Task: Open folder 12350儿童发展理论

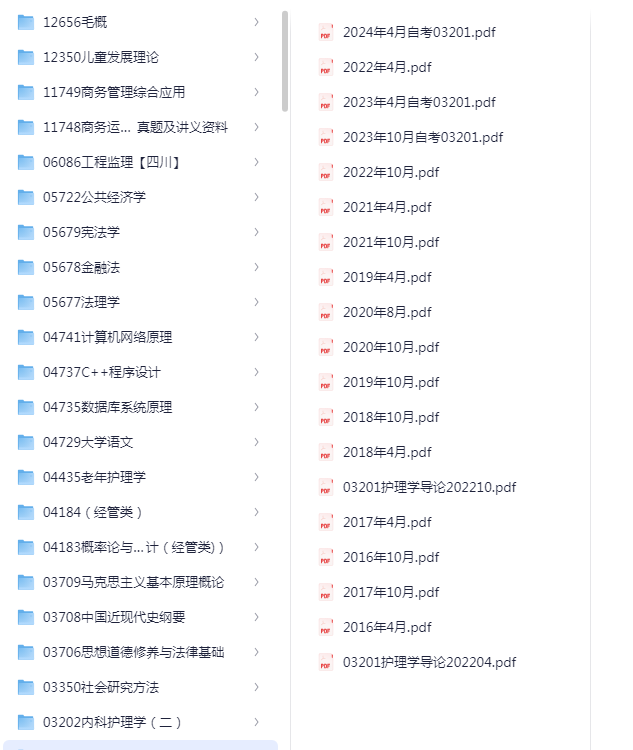Action: [x=100, y=57]
